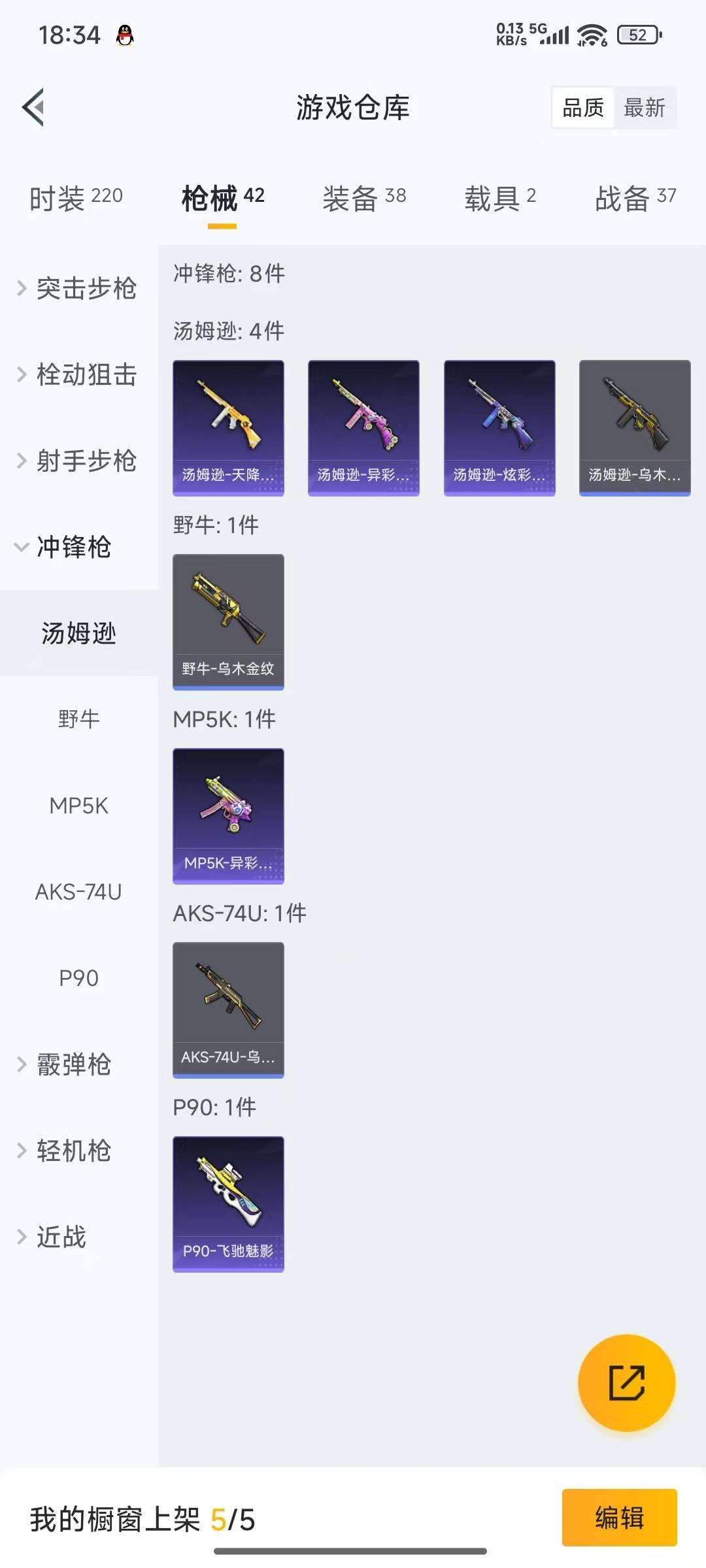This screenshot has width=706, height=1568.
Task: Open the 汤姆逊-天降 weapon skin
Action: [x=228, y=428]
